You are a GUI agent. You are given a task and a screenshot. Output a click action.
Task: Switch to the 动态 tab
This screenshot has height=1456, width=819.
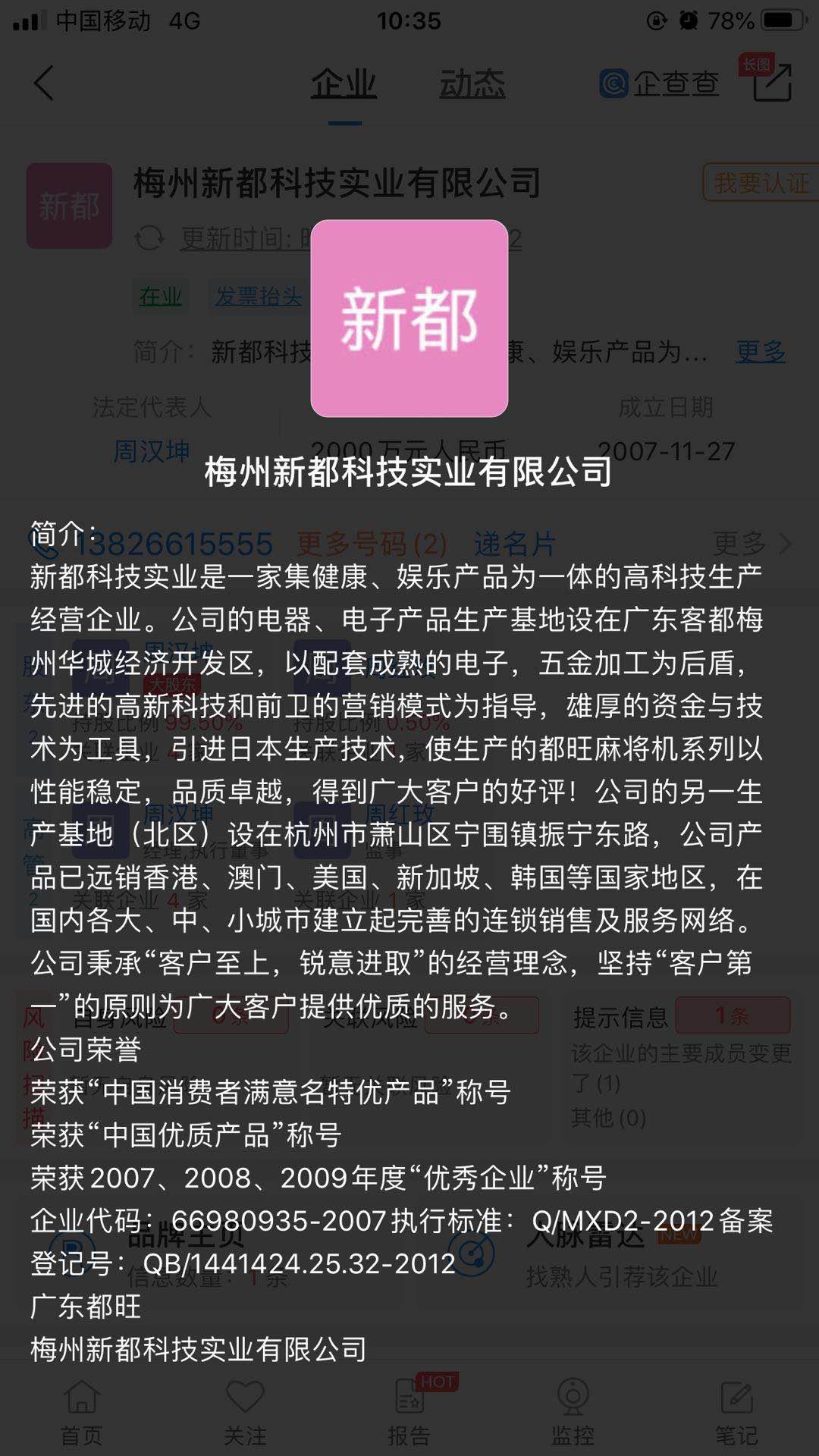point(472,83)
